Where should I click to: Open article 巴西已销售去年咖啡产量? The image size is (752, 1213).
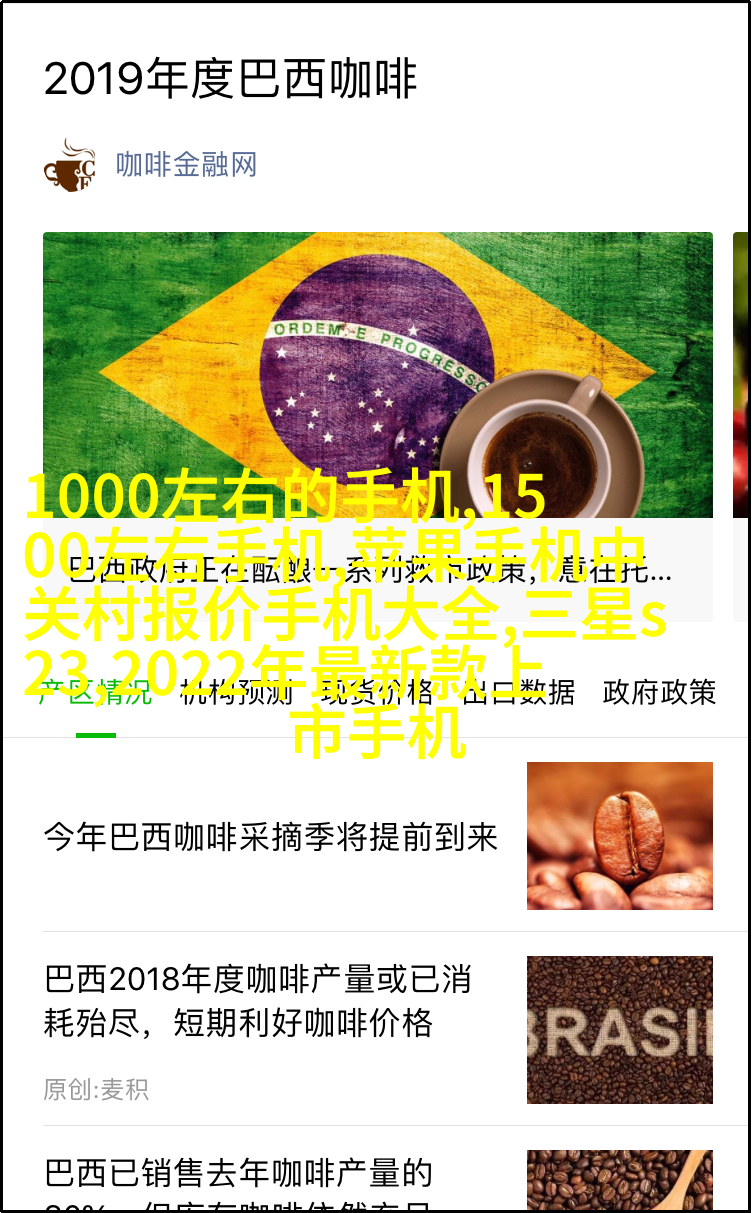coord(238,1172)
